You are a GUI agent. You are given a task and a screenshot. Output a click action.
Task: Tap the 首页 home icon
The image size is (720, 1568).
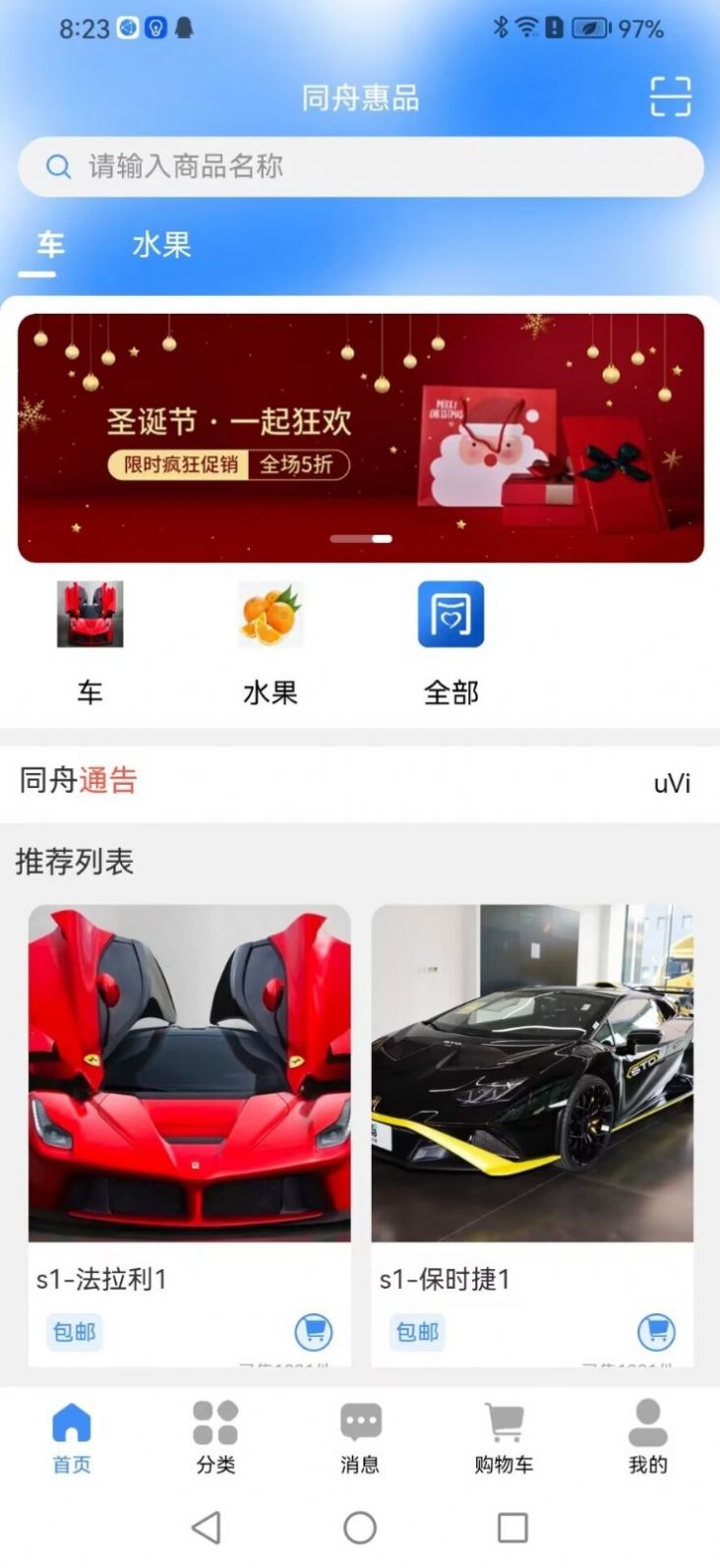click(72, 1417)
